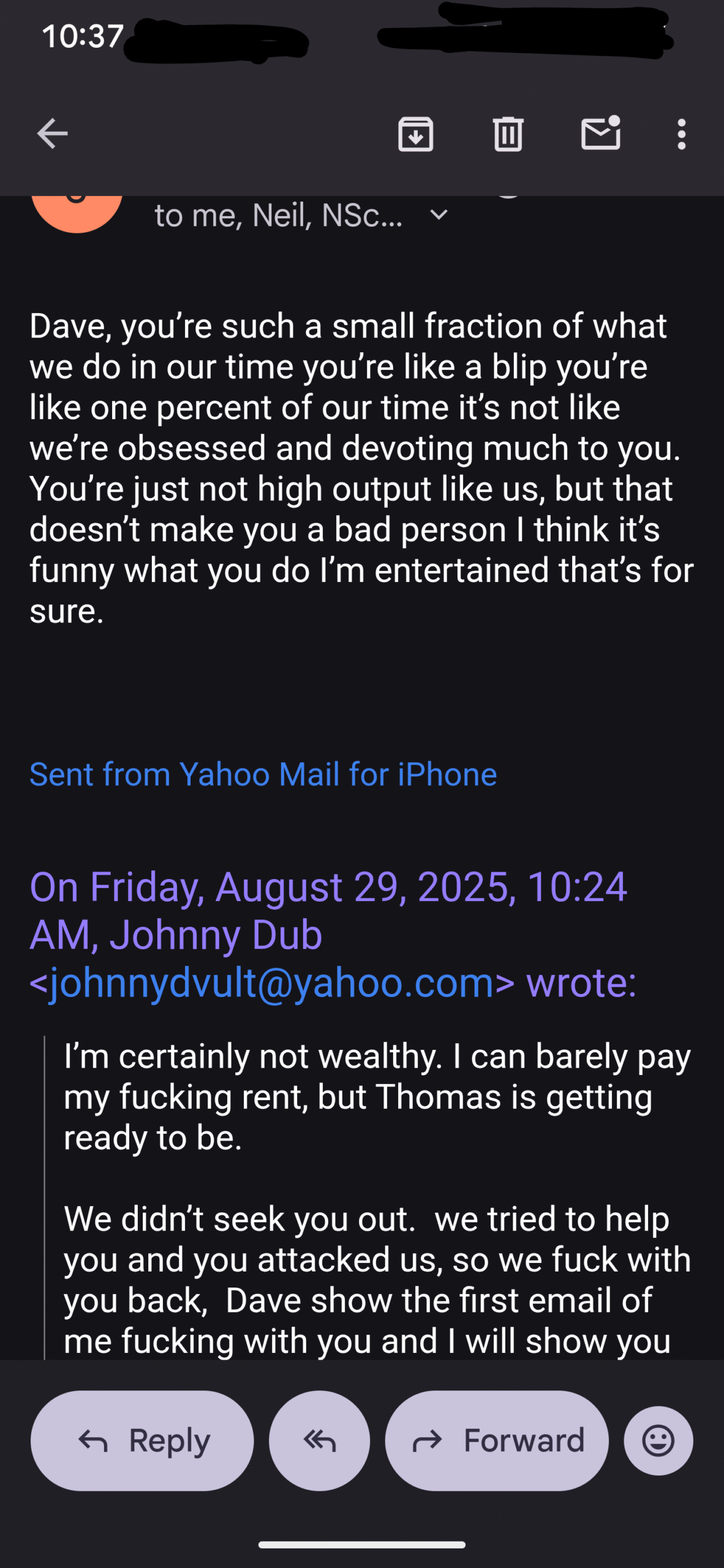Archive this email
Viewport: 724px width, 1568px height.
click(x=416, y=134)
